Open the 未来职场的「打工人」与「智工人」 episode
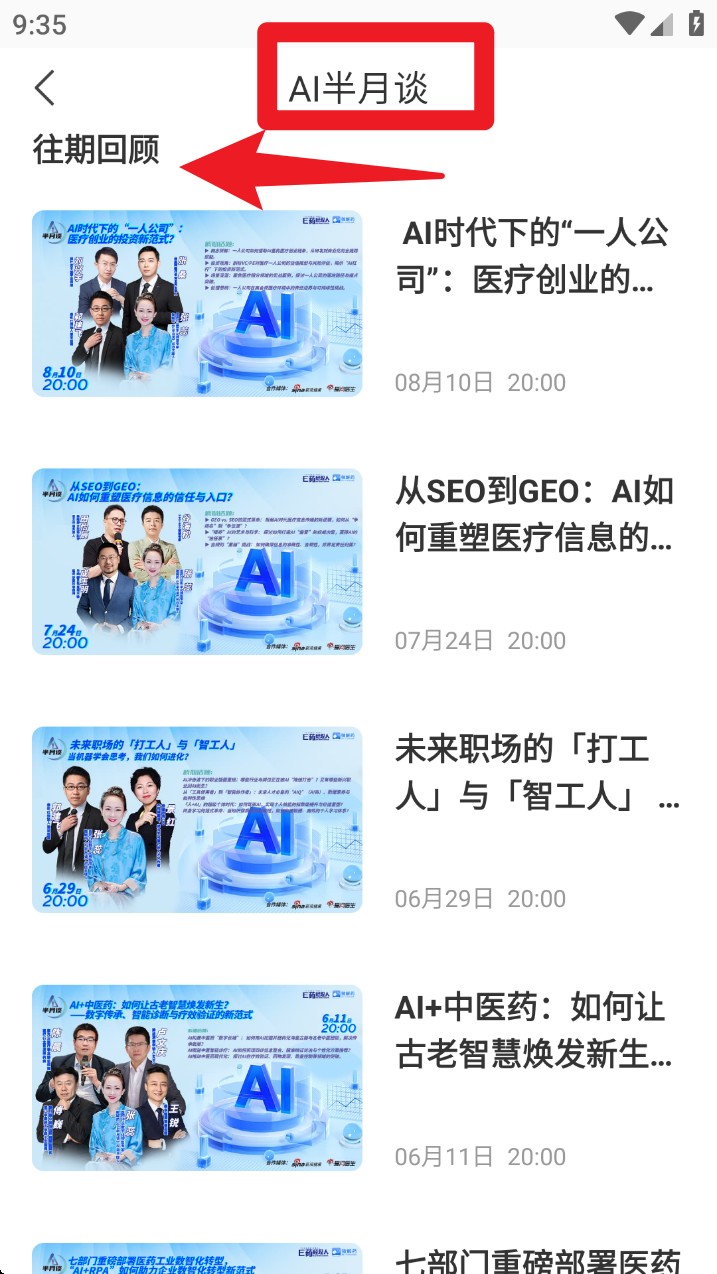 tap(536, 773)
